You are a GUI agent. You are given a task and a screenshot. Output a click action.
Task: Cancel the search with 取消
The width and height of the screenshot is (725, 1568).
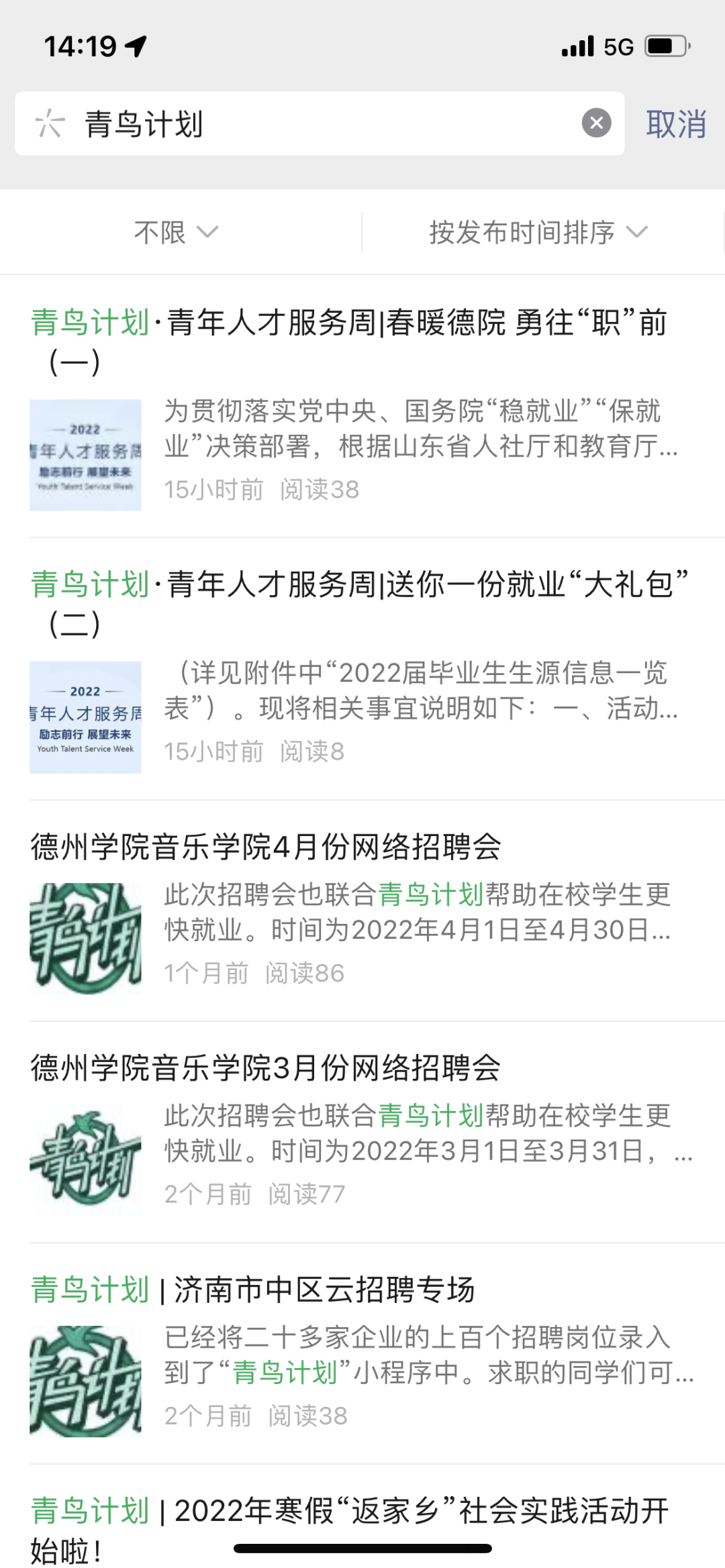[x=675, y=125]
